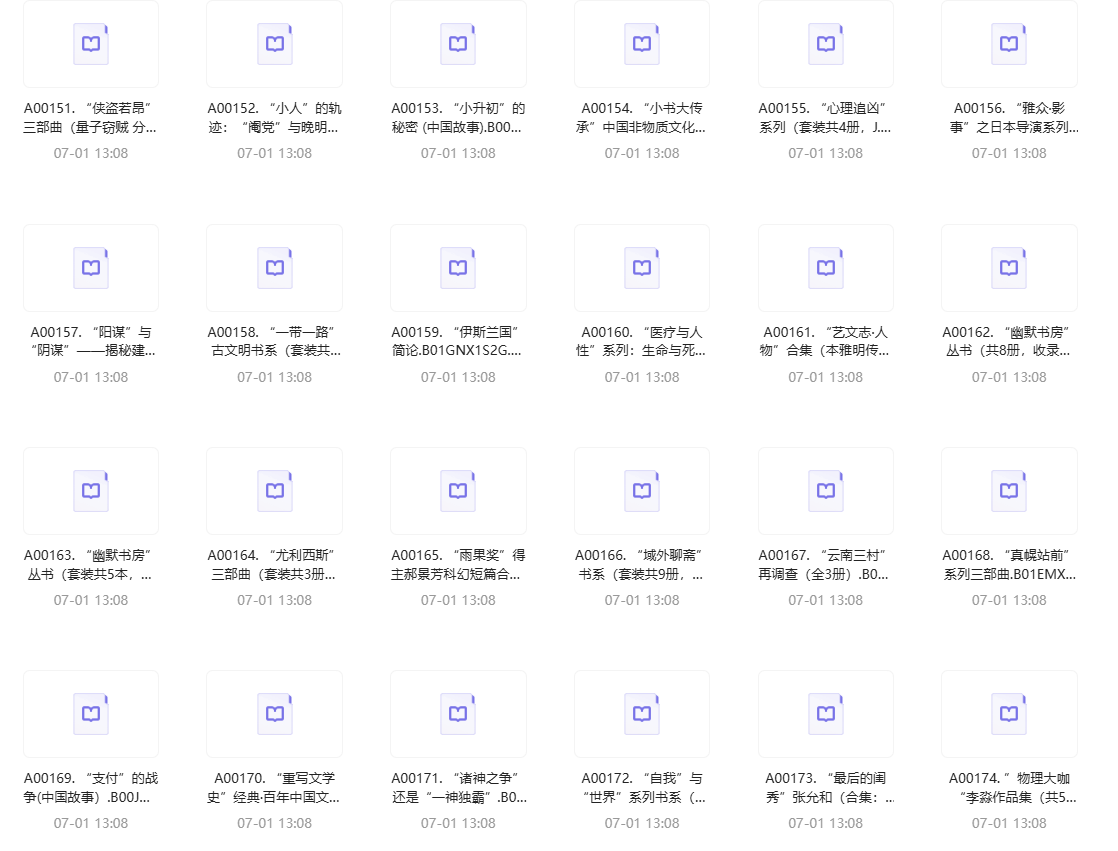
Task: Open file A00151 侠盗若昂三部曲
Action: tap(91, 44)
